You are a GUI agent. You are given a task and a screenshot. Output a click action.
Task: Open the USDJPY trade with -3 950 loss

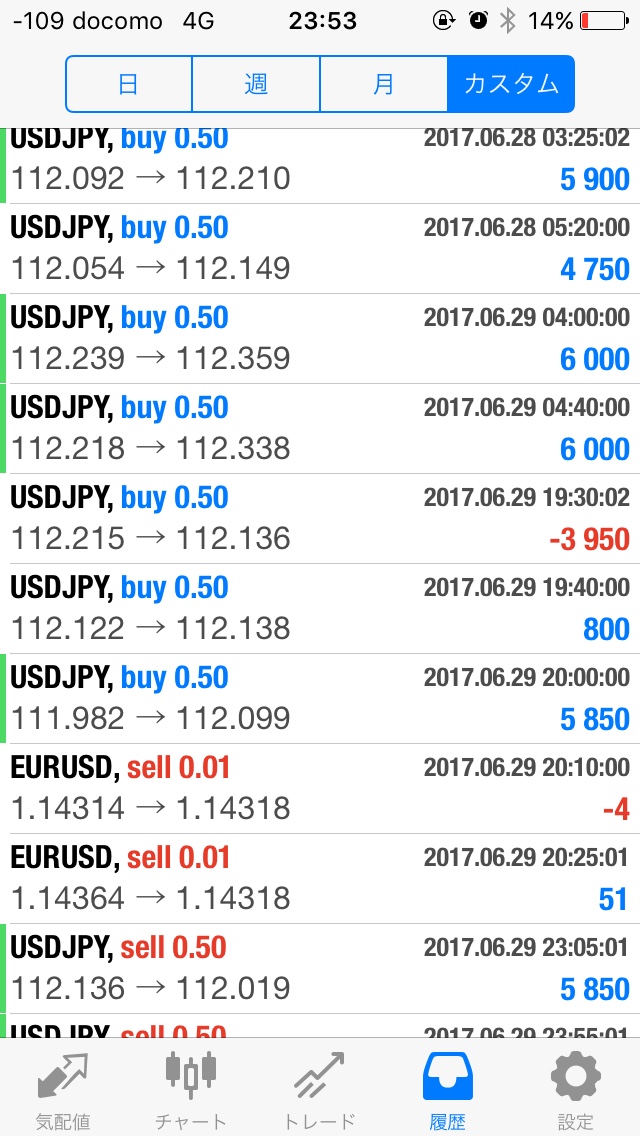coord(320,519)
